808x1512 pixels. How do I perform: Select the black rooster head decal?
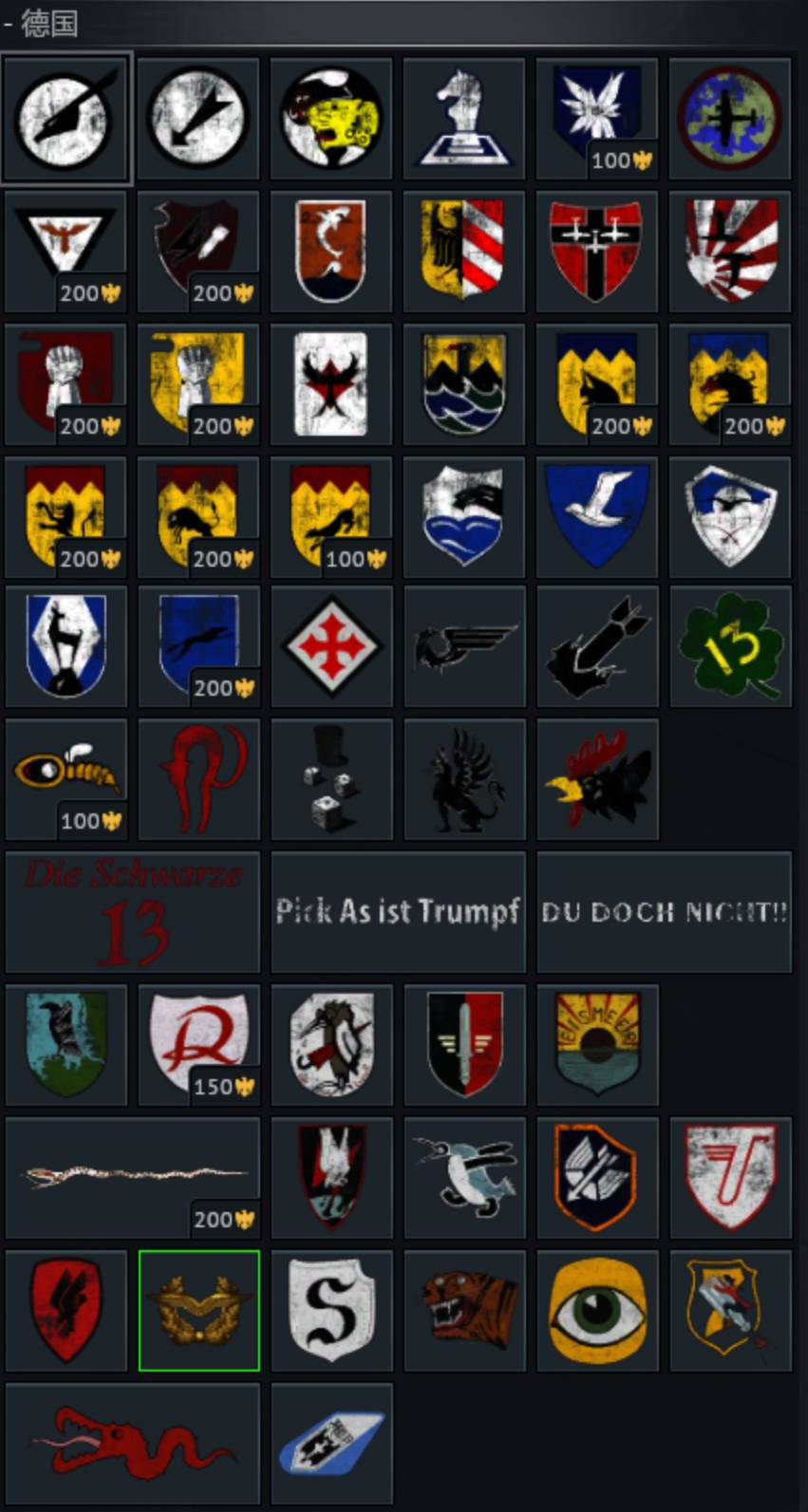(597, 779)
